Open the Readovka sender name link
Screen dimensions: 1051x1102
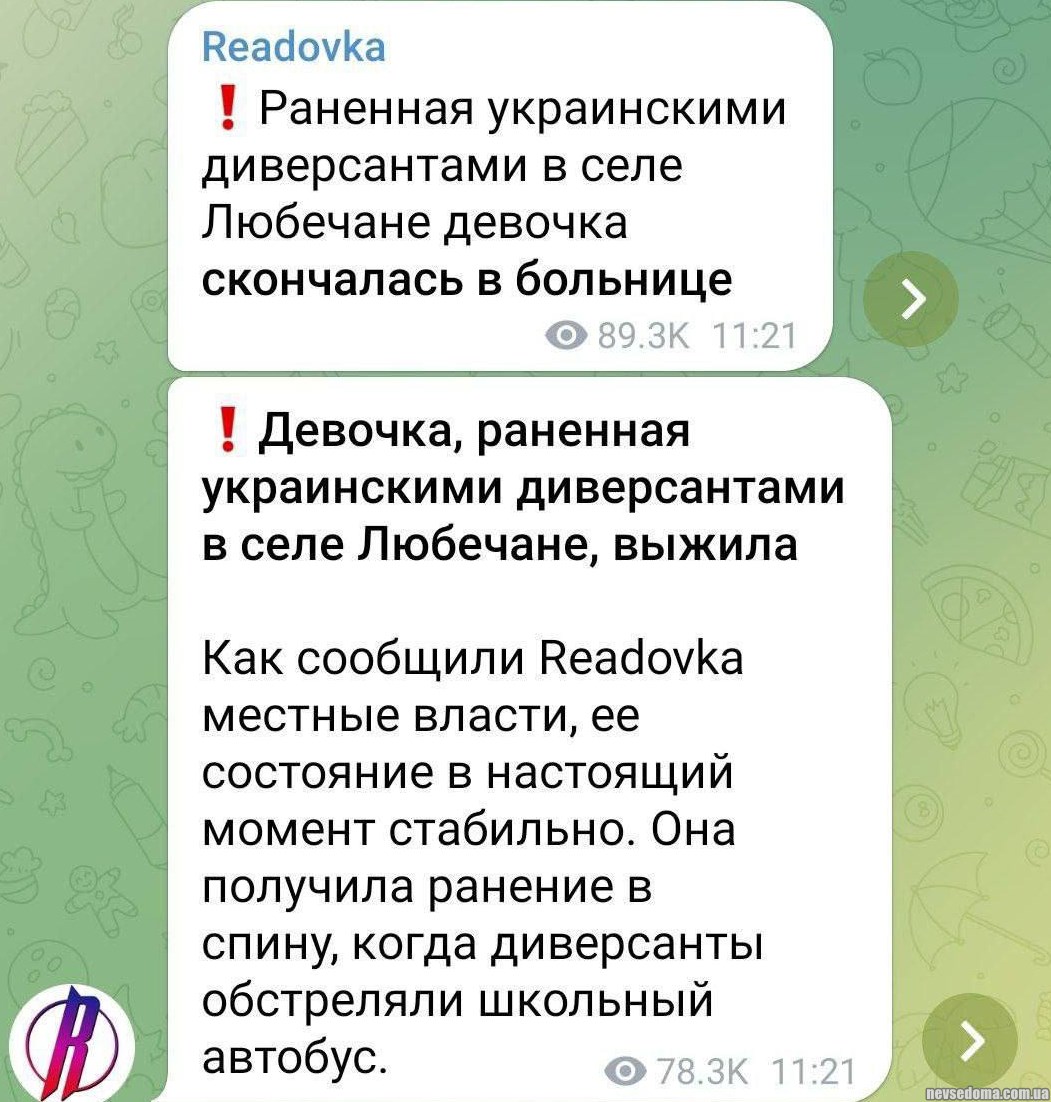click(x=293, y=47)
